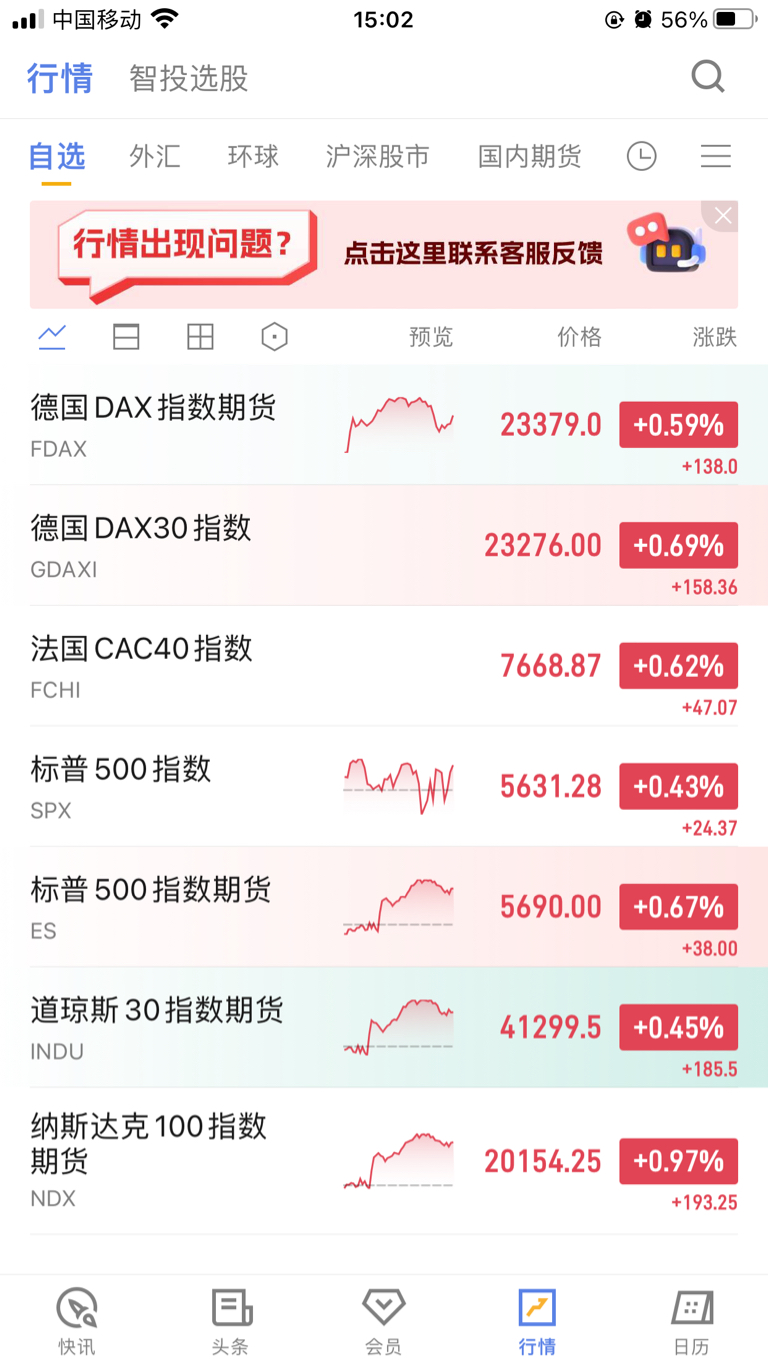Switch to the grid view icon
768x1366 pixels.
[x=201, y=338]
